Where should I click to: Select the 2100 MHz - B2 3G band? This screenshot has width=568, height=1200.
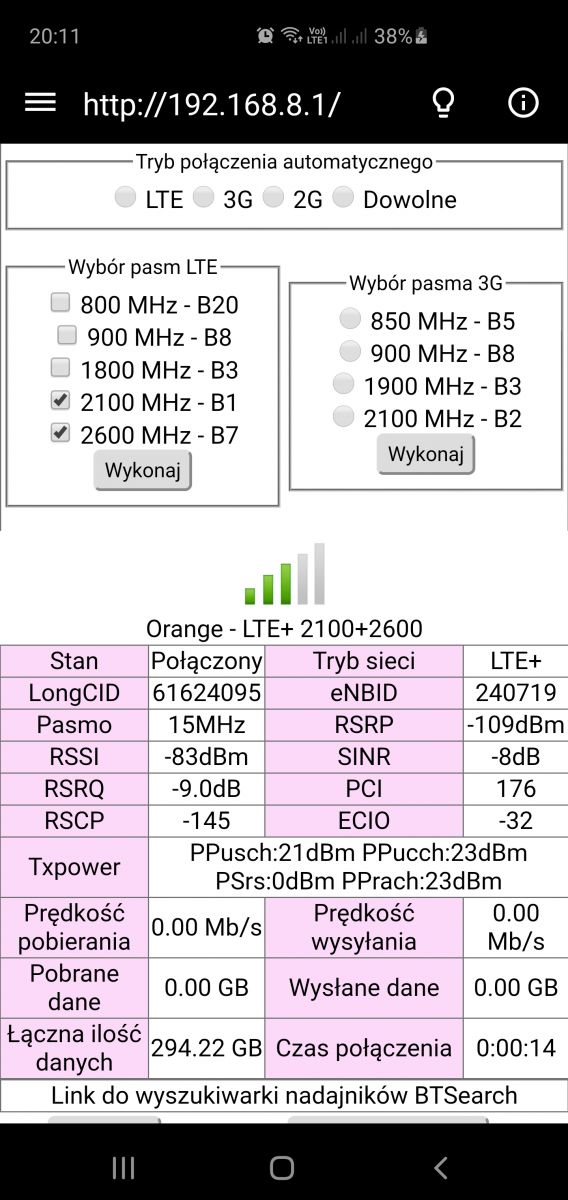coord(343,416)
